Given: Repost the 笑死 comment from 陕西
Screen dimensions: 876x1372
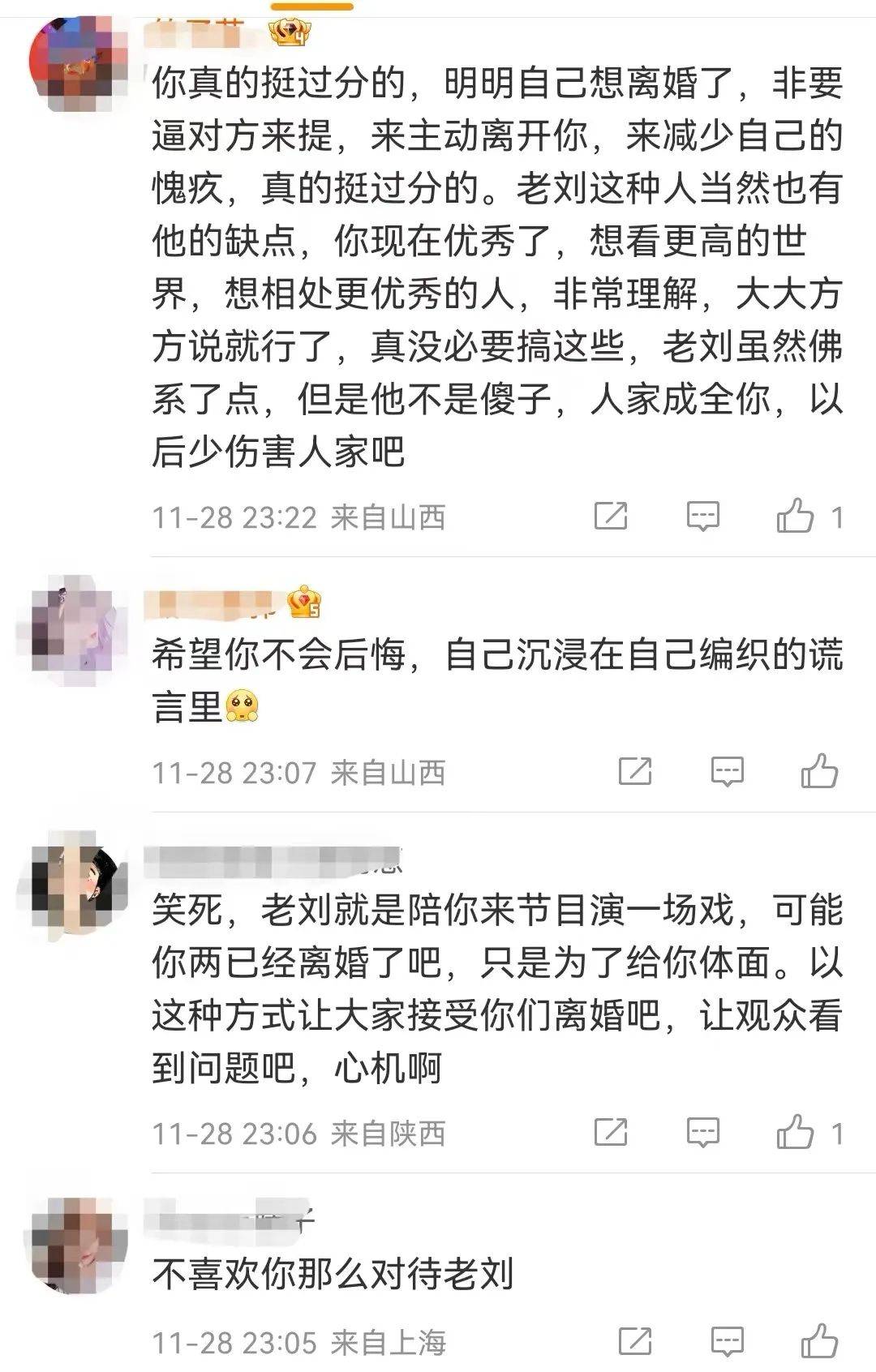Looking at the screenshot, I should (611, 1133).
